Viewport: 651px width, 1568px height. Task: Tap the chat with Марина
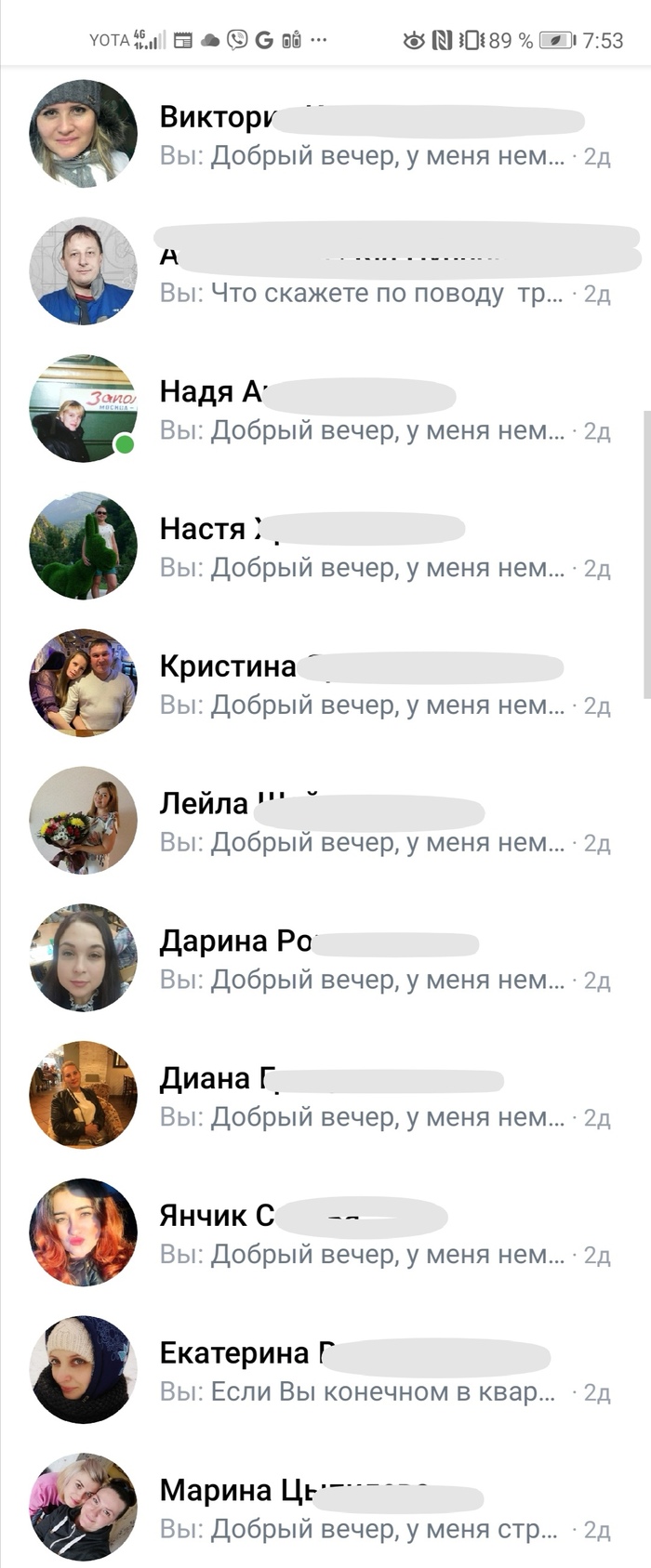click(363, 1509)
